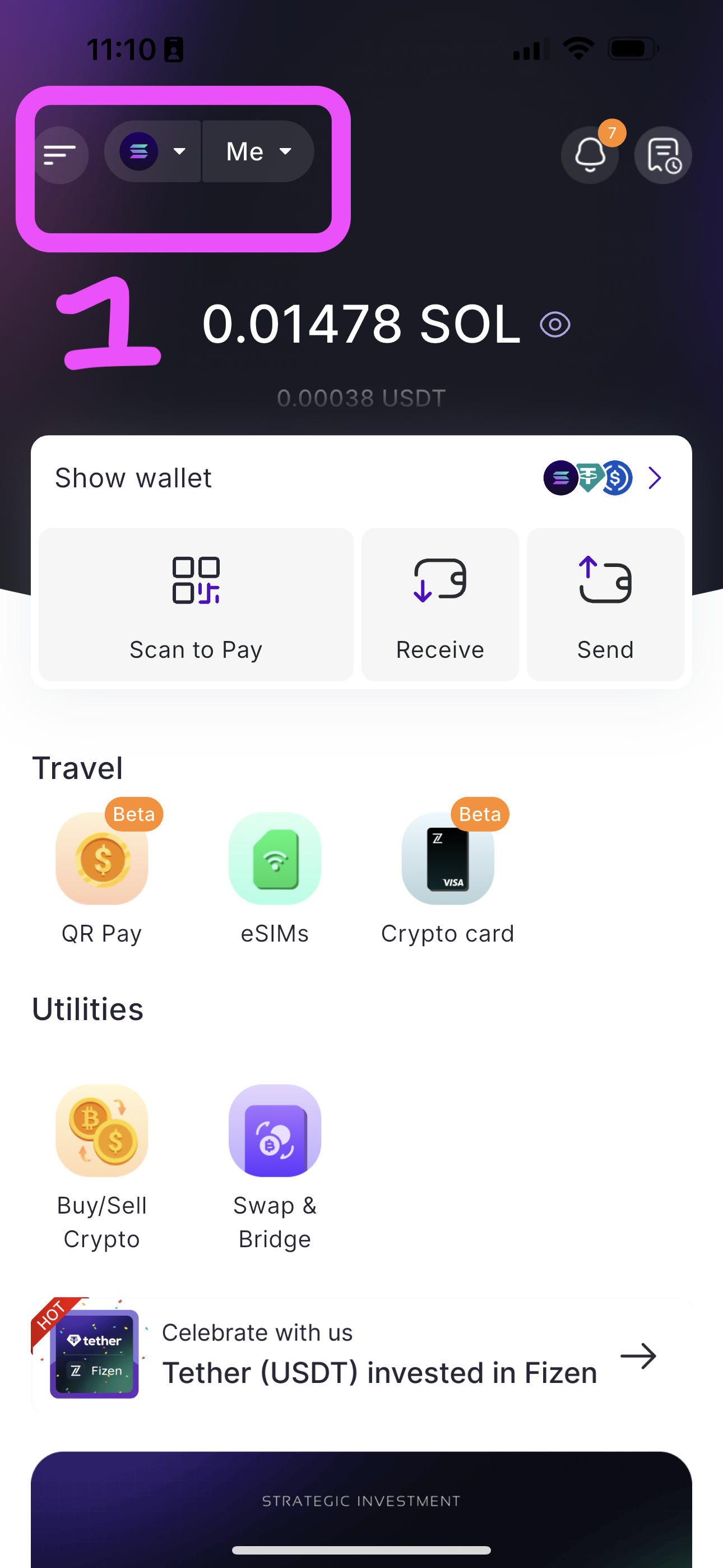Open the side menu button

pos(59,155)
